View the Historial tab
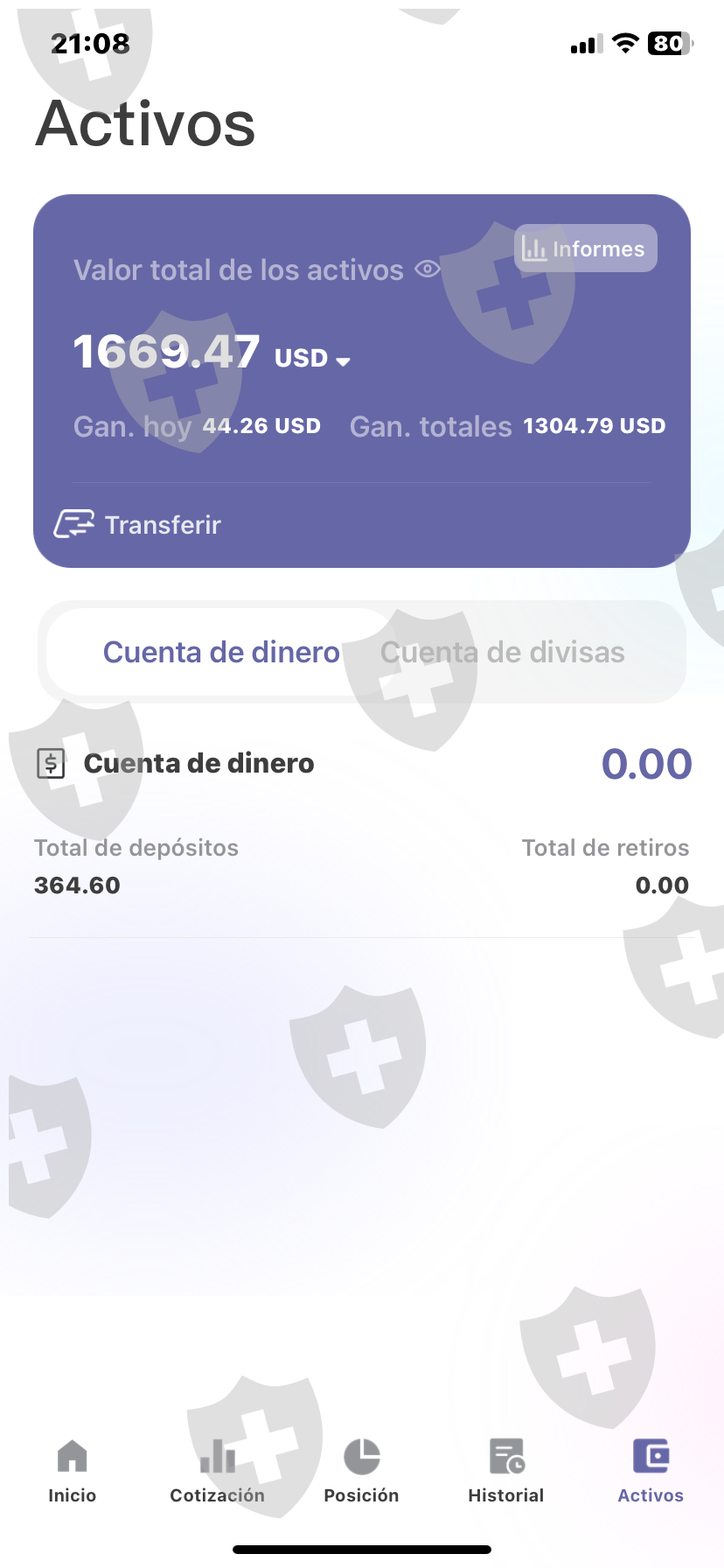This screenshot has height=1568, width=724. pos(506,1471)
